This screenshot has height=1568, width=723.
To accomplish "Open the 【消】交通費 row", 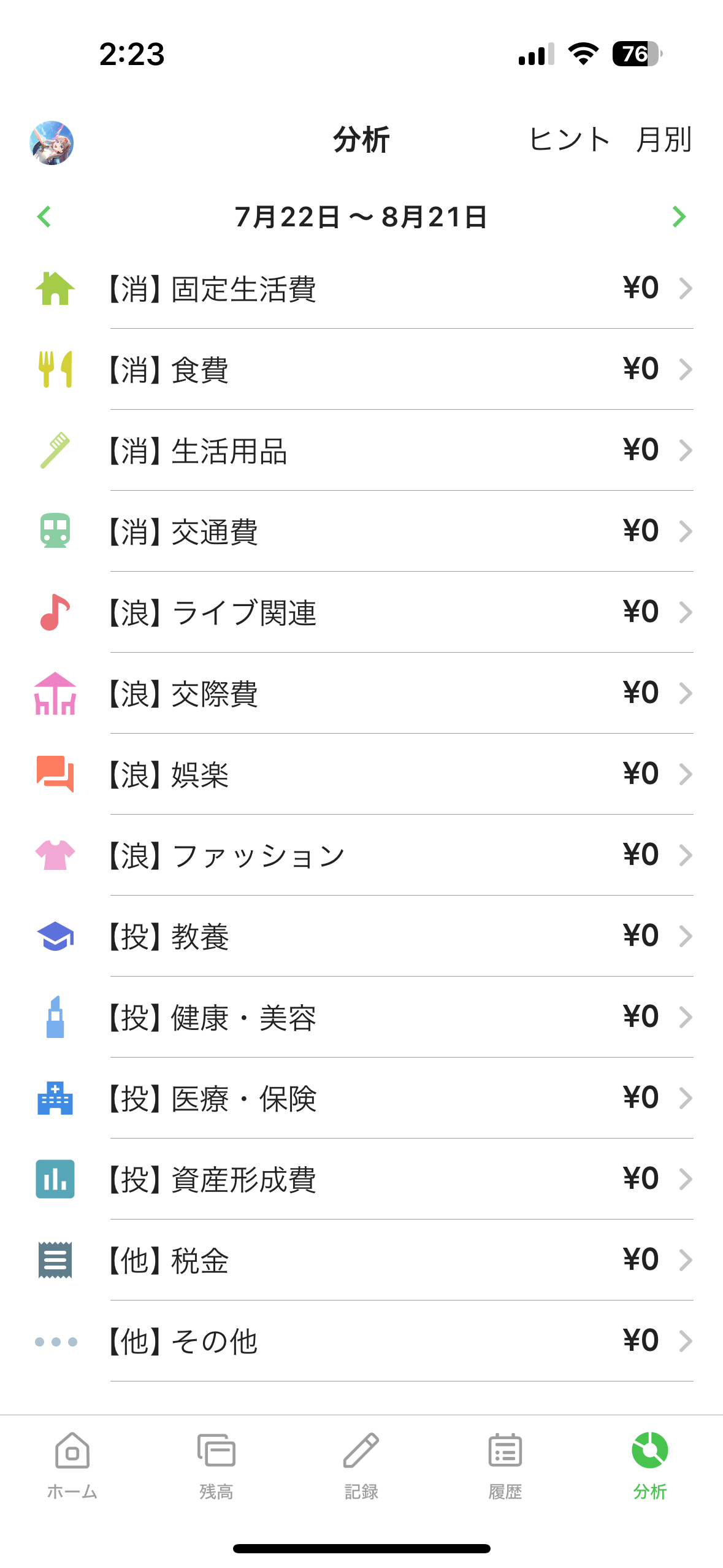I will click(x=362, y=531).
